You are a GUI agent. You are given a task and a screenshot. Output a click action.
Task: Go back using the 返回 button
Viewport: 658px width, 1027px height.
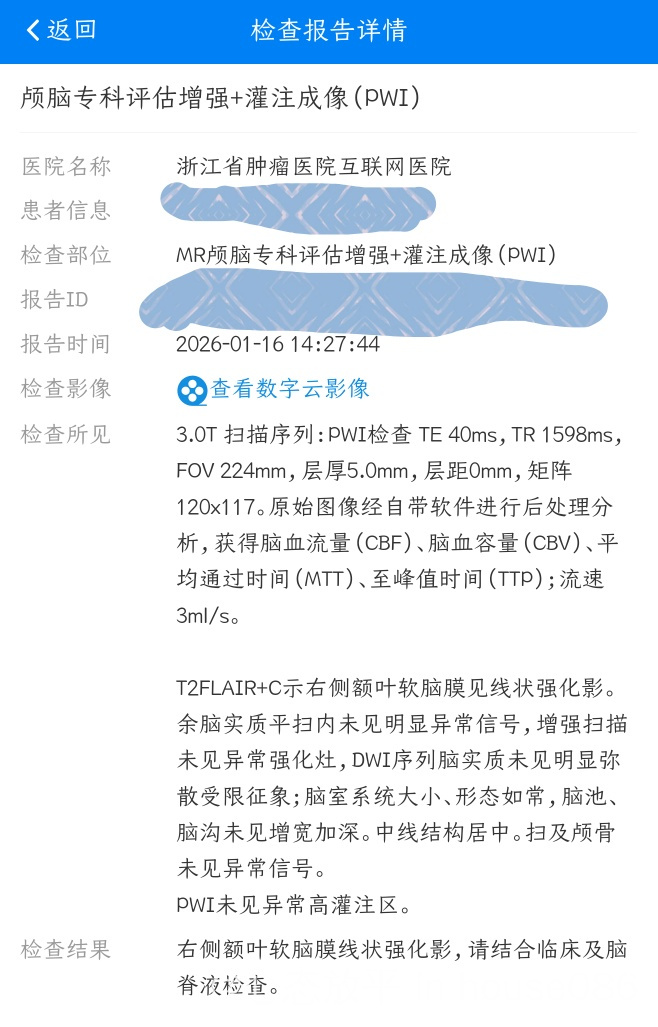click(60, 30)
